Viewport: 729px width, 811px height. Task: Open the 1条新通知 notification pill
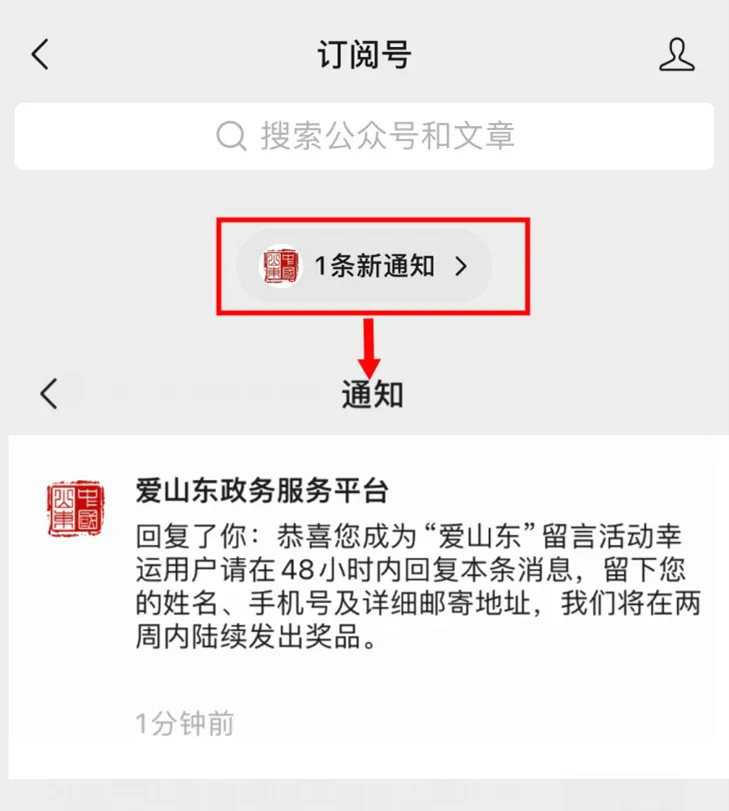point(364,266)
